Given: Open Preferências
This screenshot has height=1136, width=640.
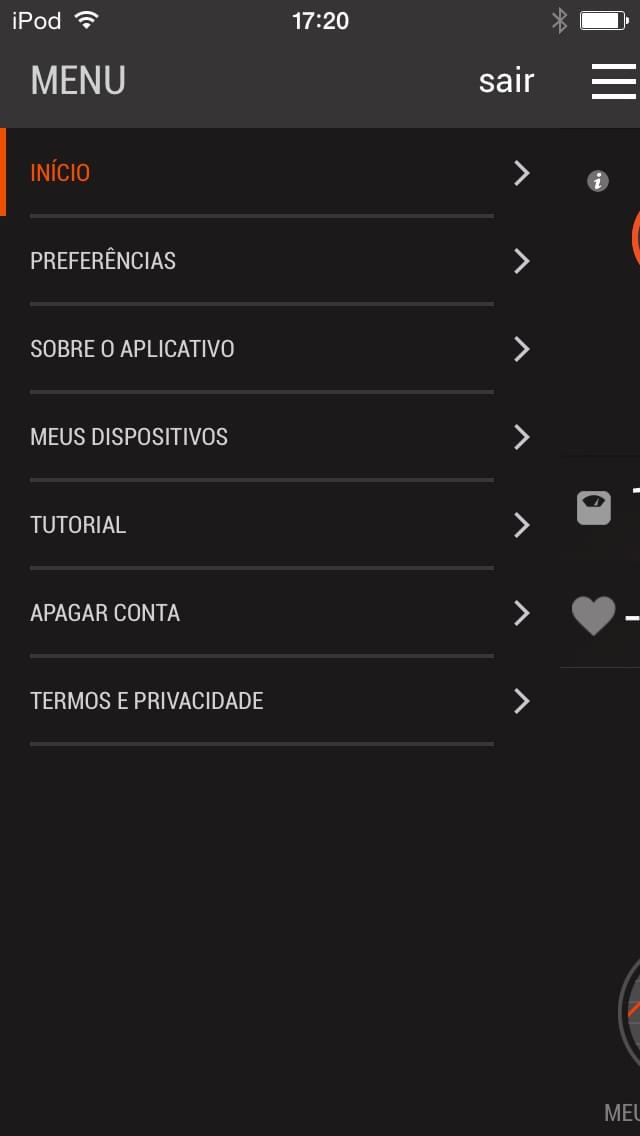Looking at the screenshot, I should pyautogui.click(x=280, y=261).
